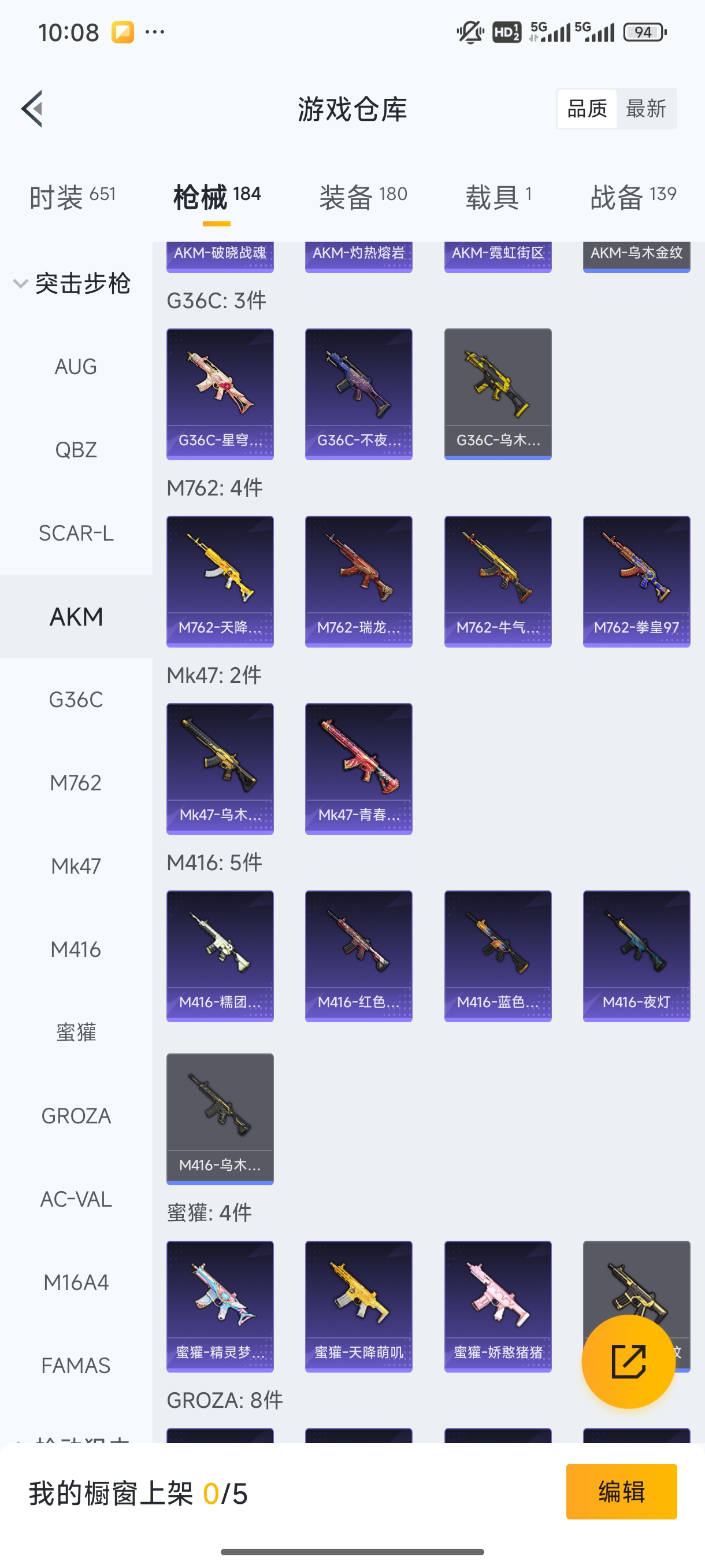Open the 载具 tab
The height and width of the screenshot is (1568, 705).
click(x=498, y=197)
